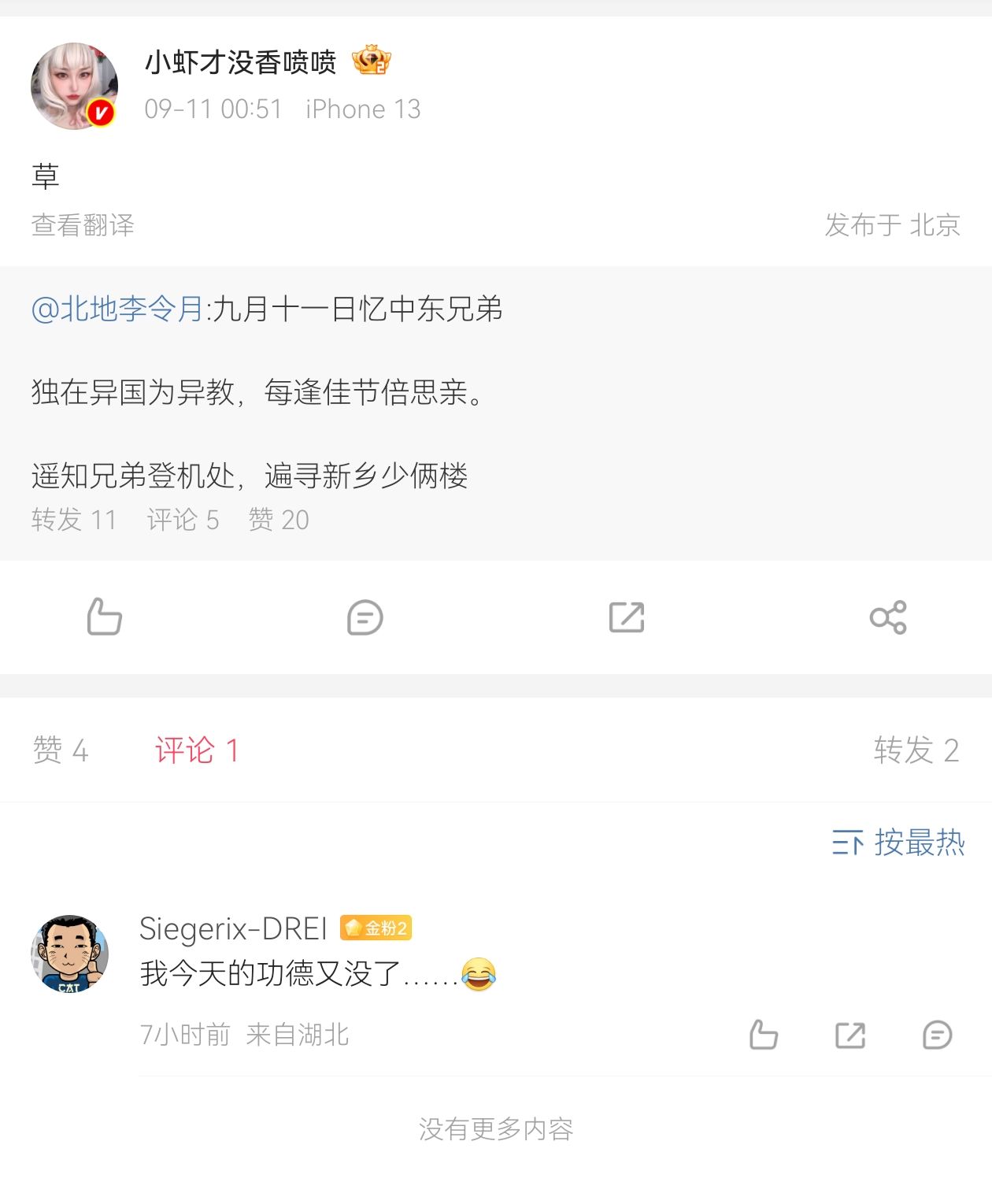992x1204 pixels.
Task: Comment on the main post
Action: [365, 617]
